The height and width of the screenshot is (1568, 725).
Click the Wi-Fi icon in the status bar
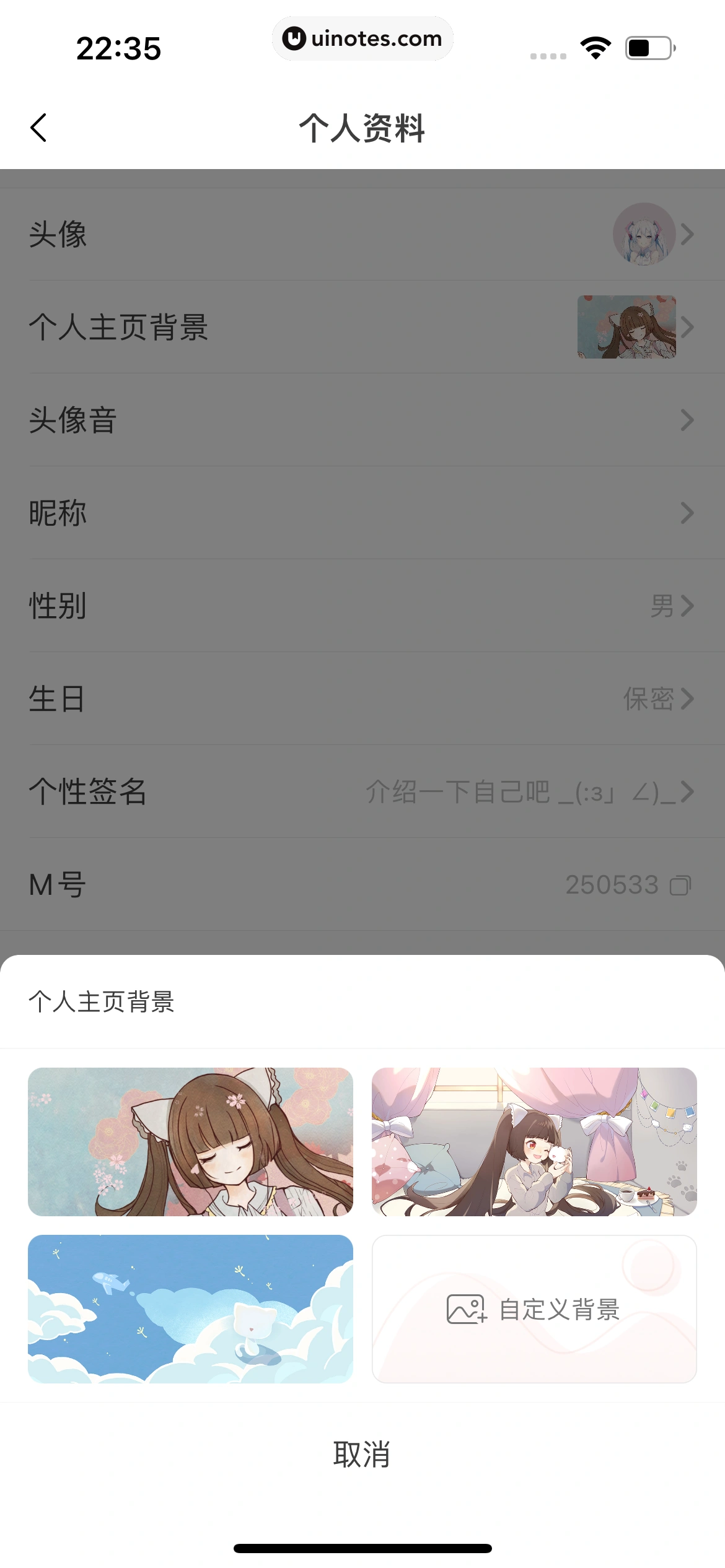594,46
